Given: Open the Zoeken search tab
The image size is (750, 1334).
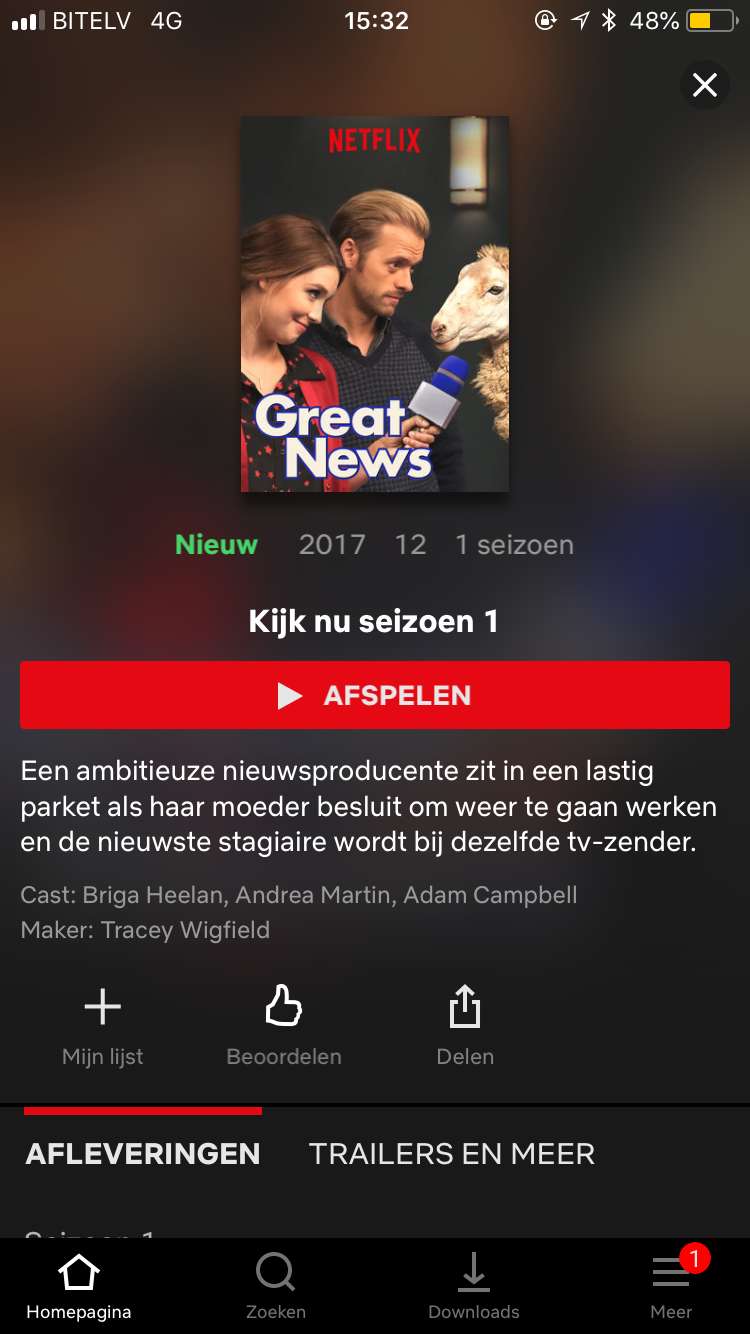Looking at the screenshot, I should (x=276, y=1287).
